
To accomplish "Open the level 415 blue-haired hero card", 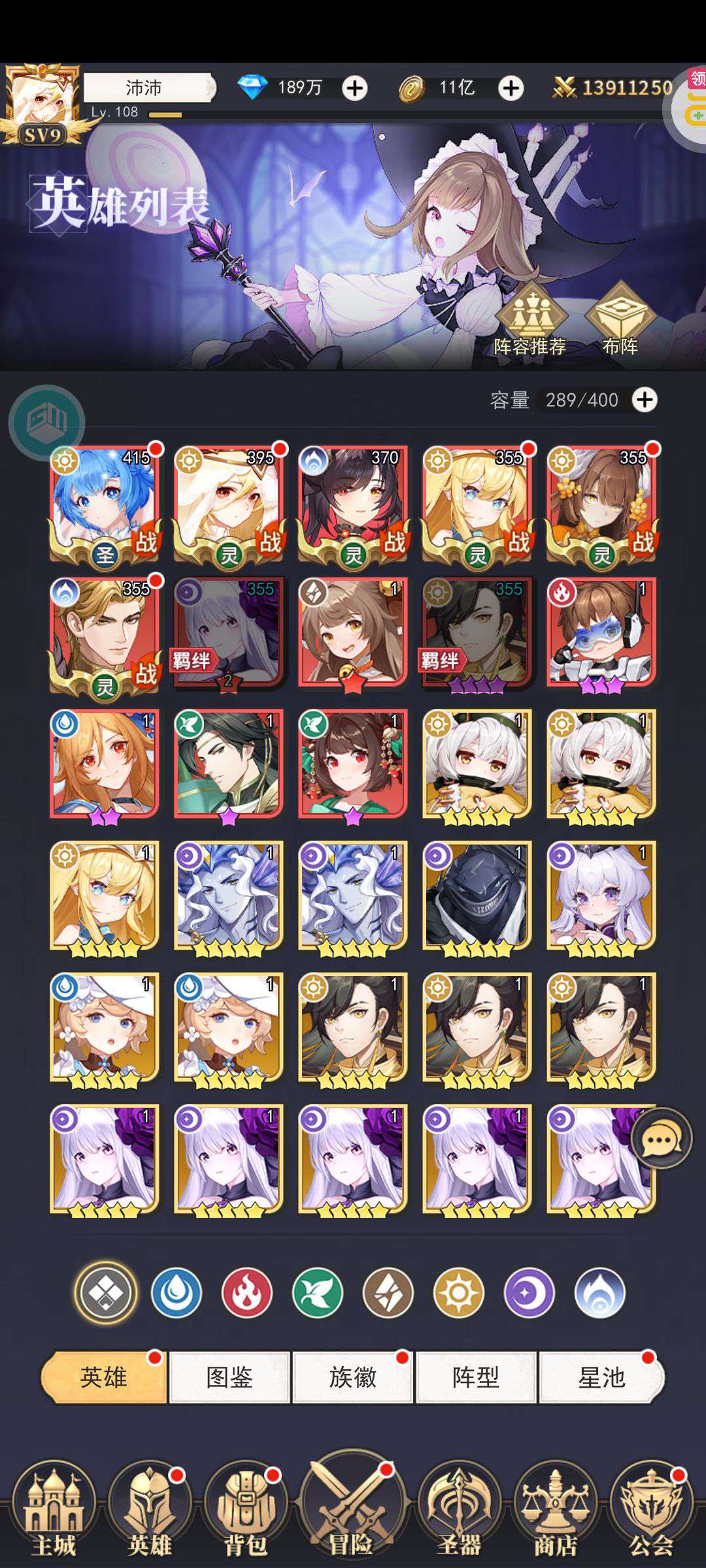I will (105, 504).
